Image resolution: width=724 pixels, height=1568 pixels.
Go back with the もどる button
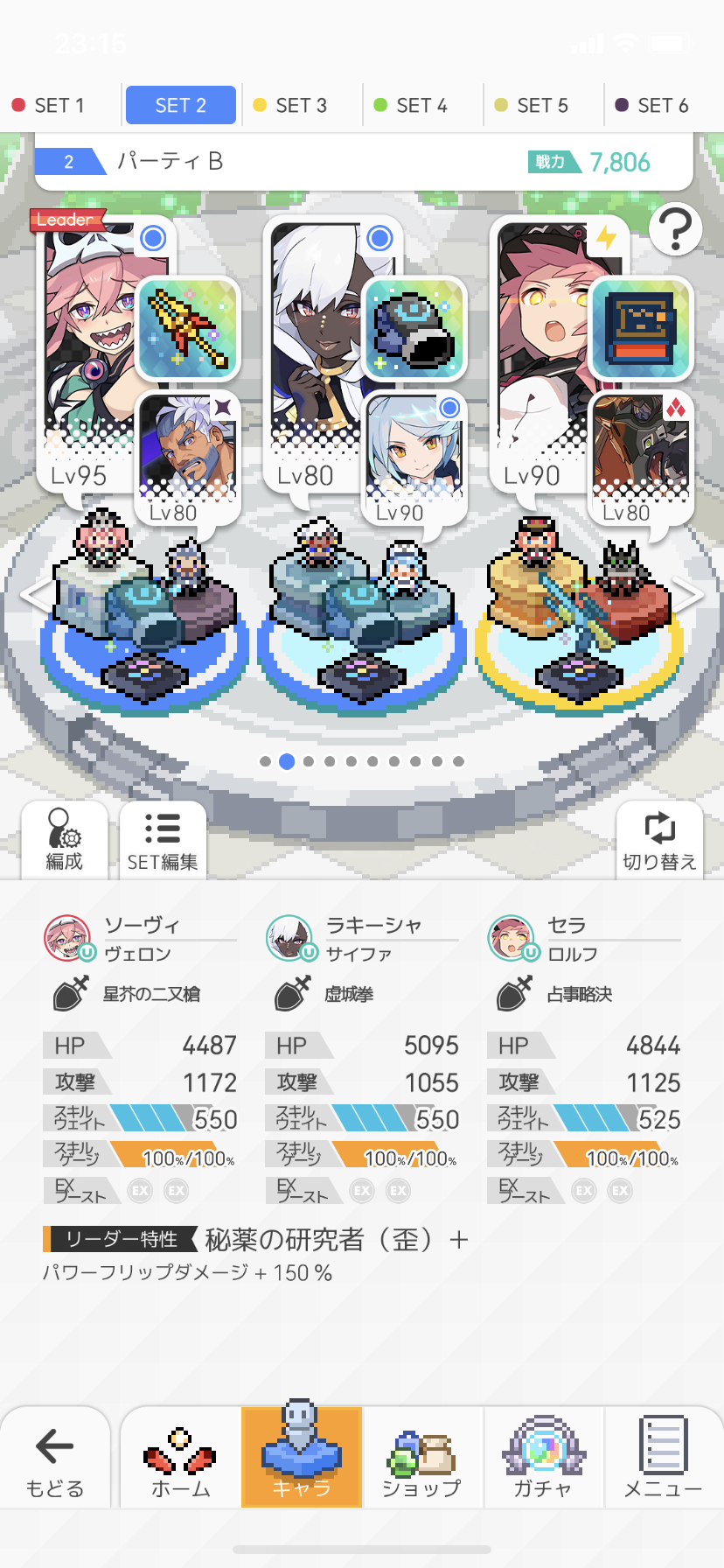[x=55, y=1459]
